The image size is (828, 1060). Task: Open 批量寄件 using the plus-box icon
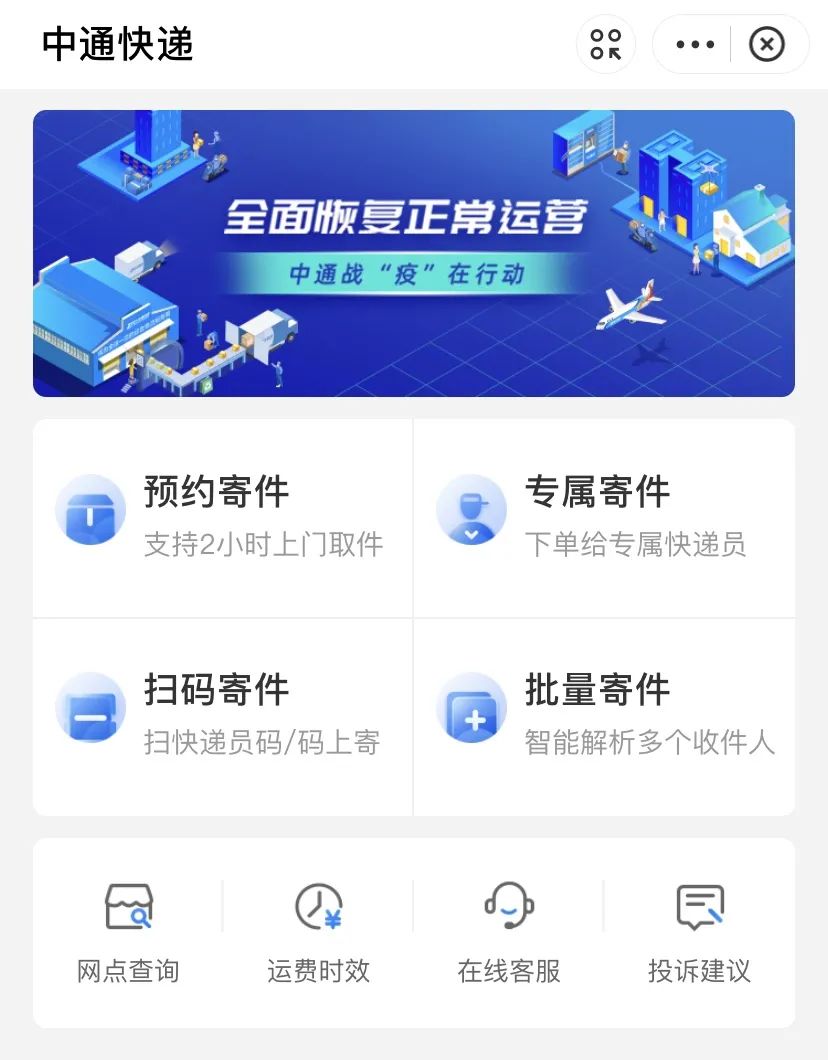[470, 708]
